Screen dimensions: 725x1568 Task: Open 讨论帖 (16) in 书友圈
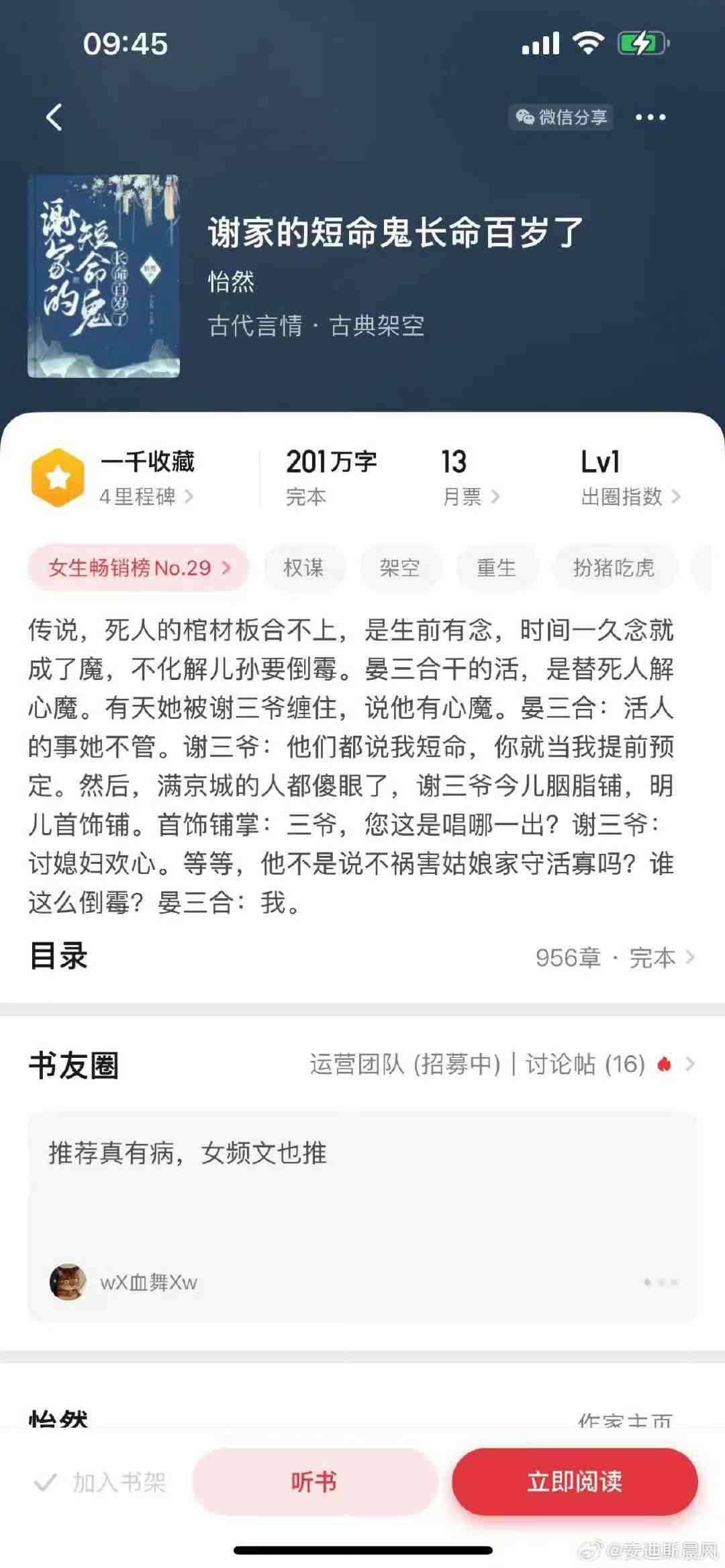(x=585, y=1064)
